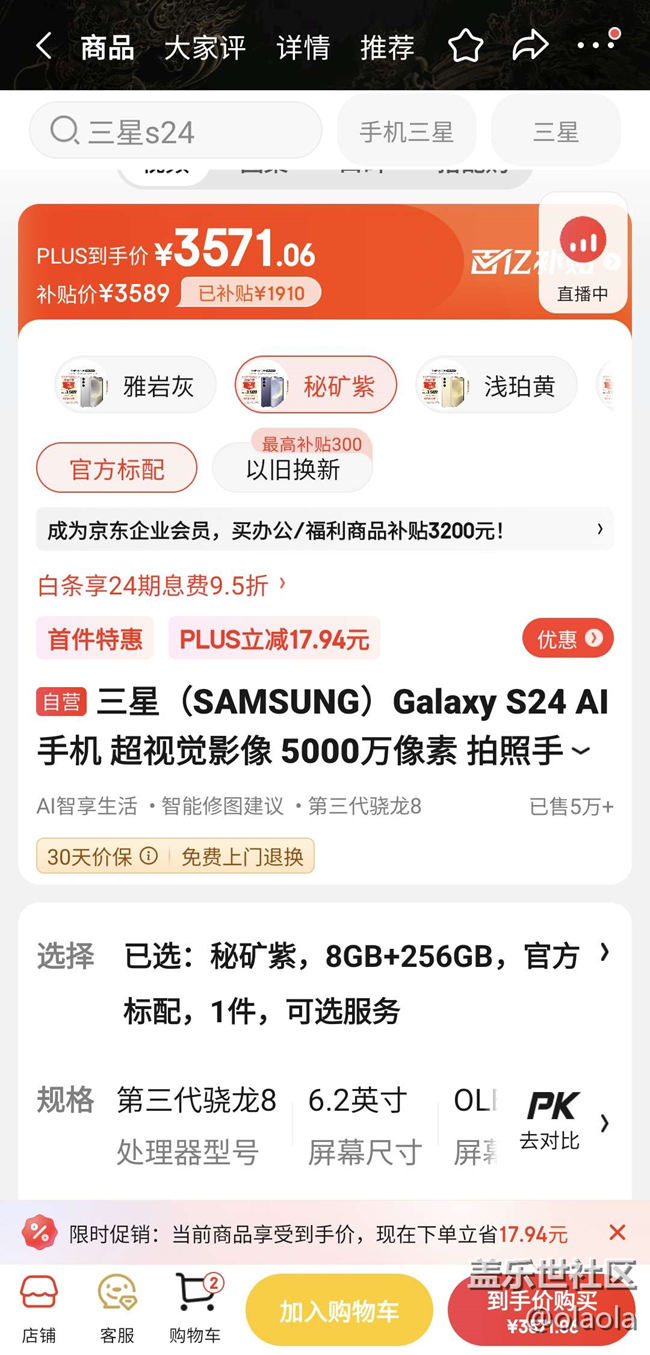The height and width of the screenshot is (1355, 650).
Task: Select the 手机三星 search suggestion chip
Action: point(406,132)
